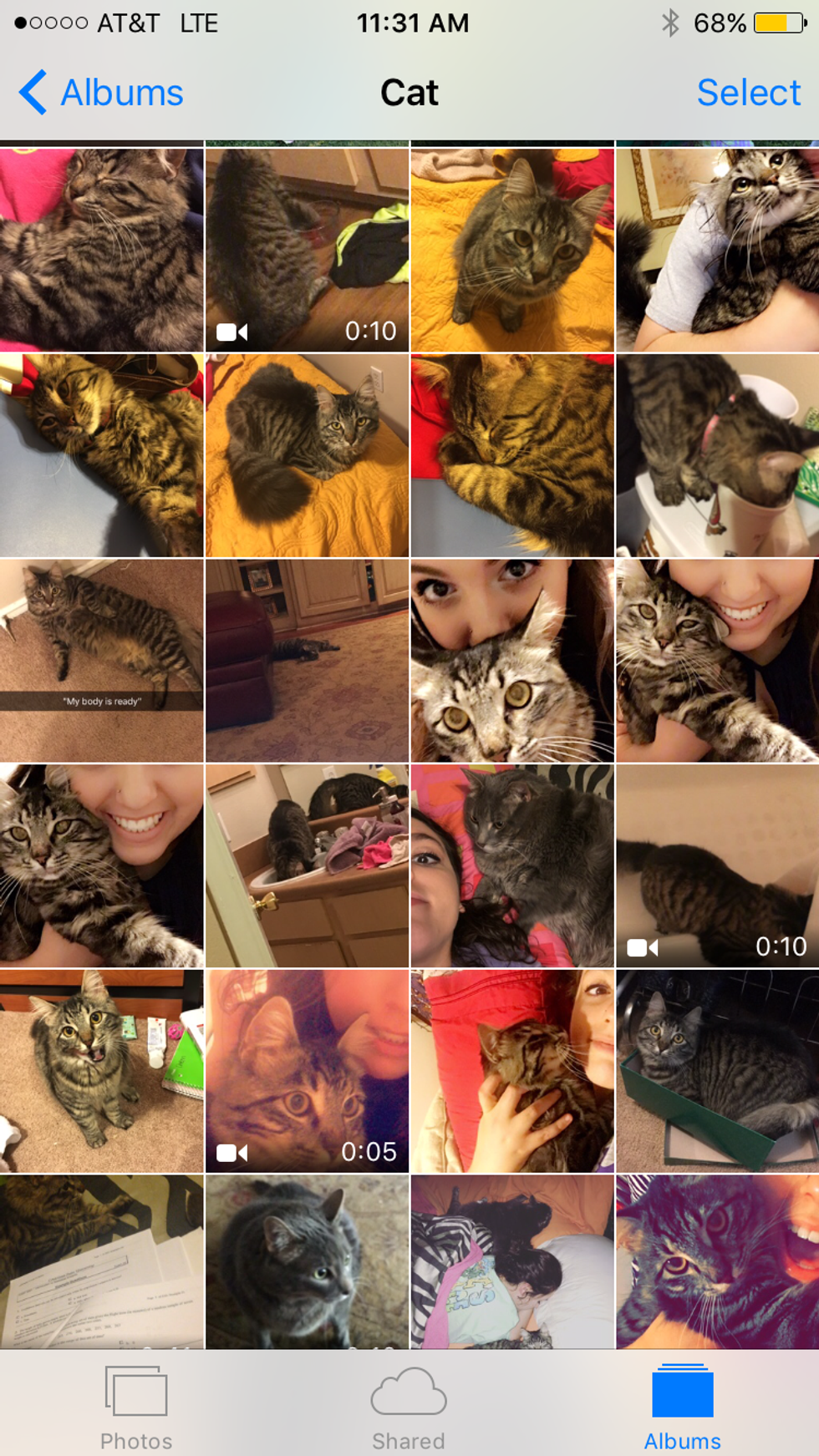
Task: Open photo of cat in bathroom sink
Action: coord(307,865)
